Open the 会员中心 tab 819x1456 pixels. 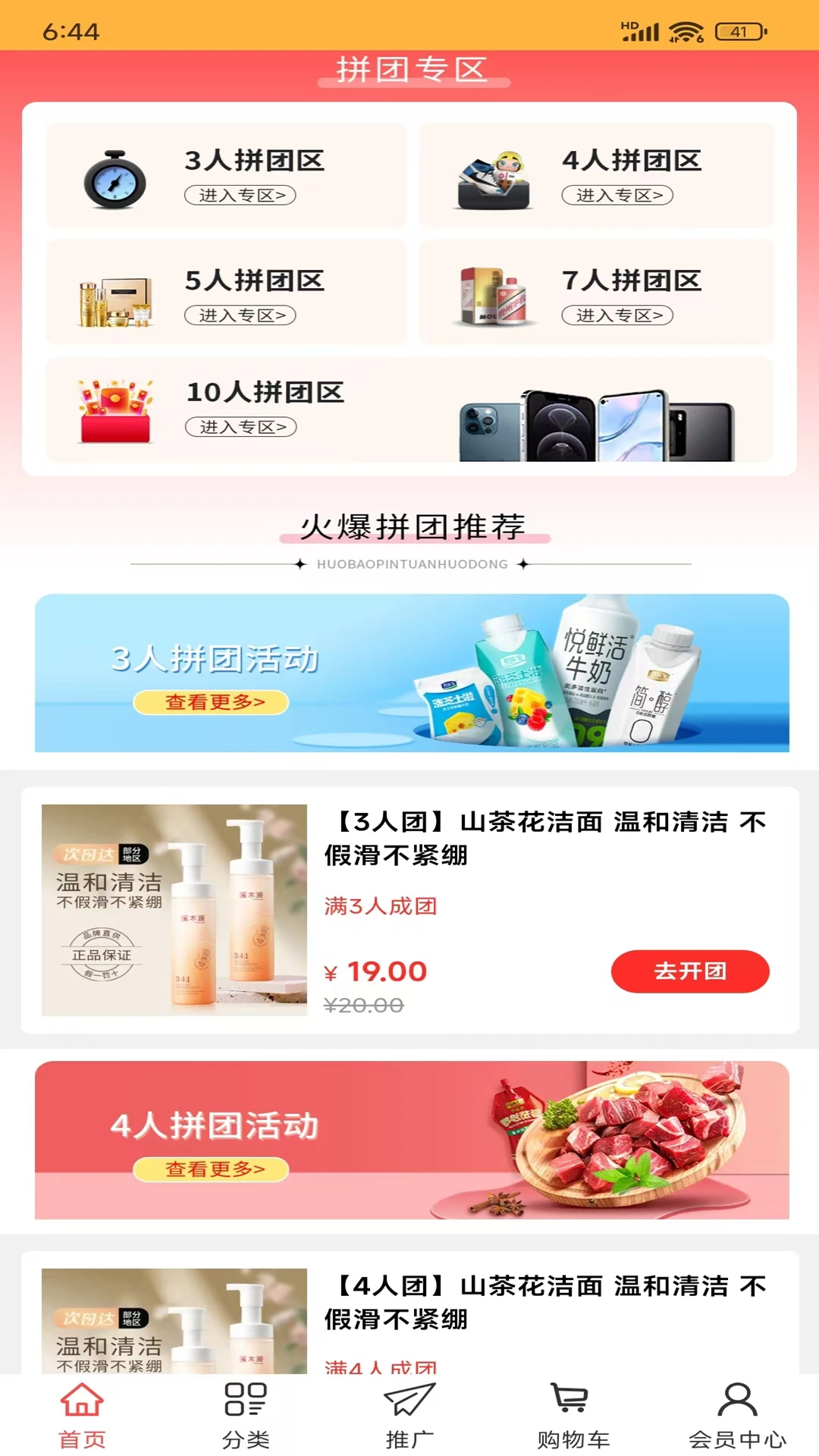737,1415
